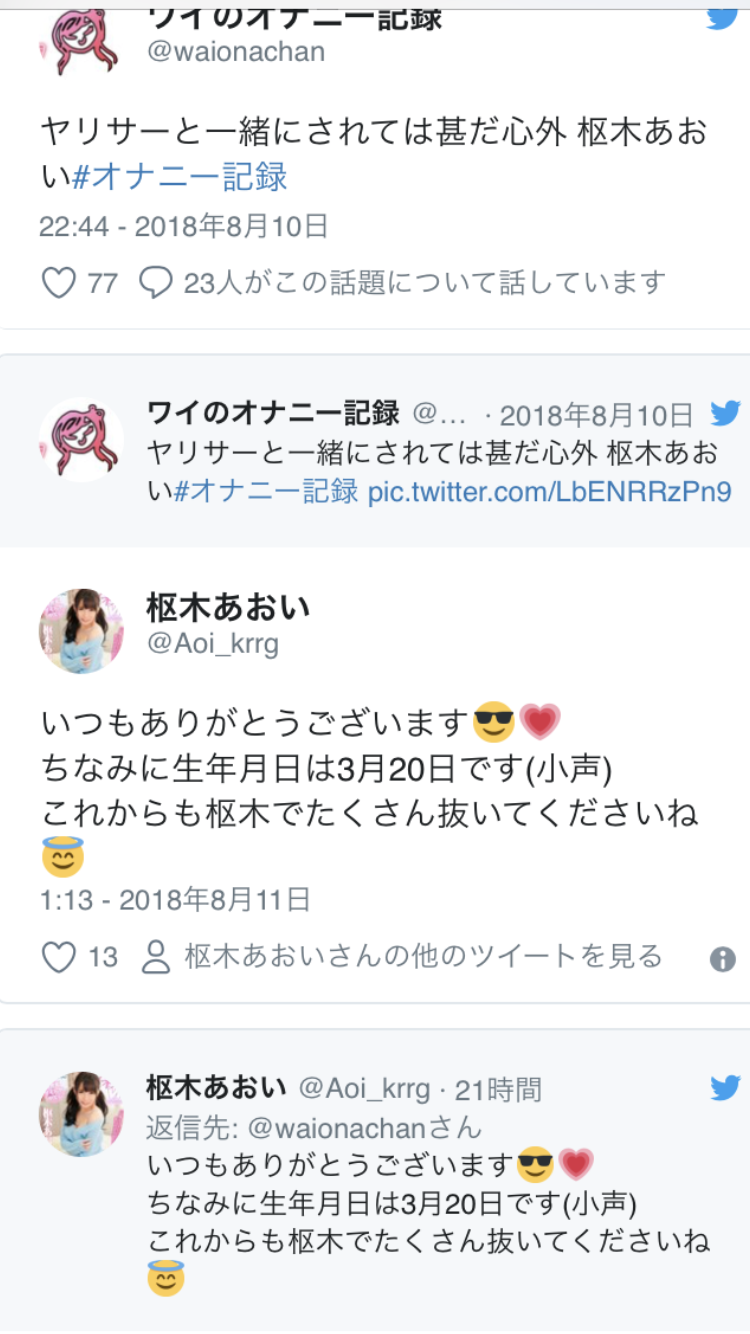750x1334 pixels.
Task: Open the Twitter bird icon beside the 21時間 reply
Action: coord(726,1088)
